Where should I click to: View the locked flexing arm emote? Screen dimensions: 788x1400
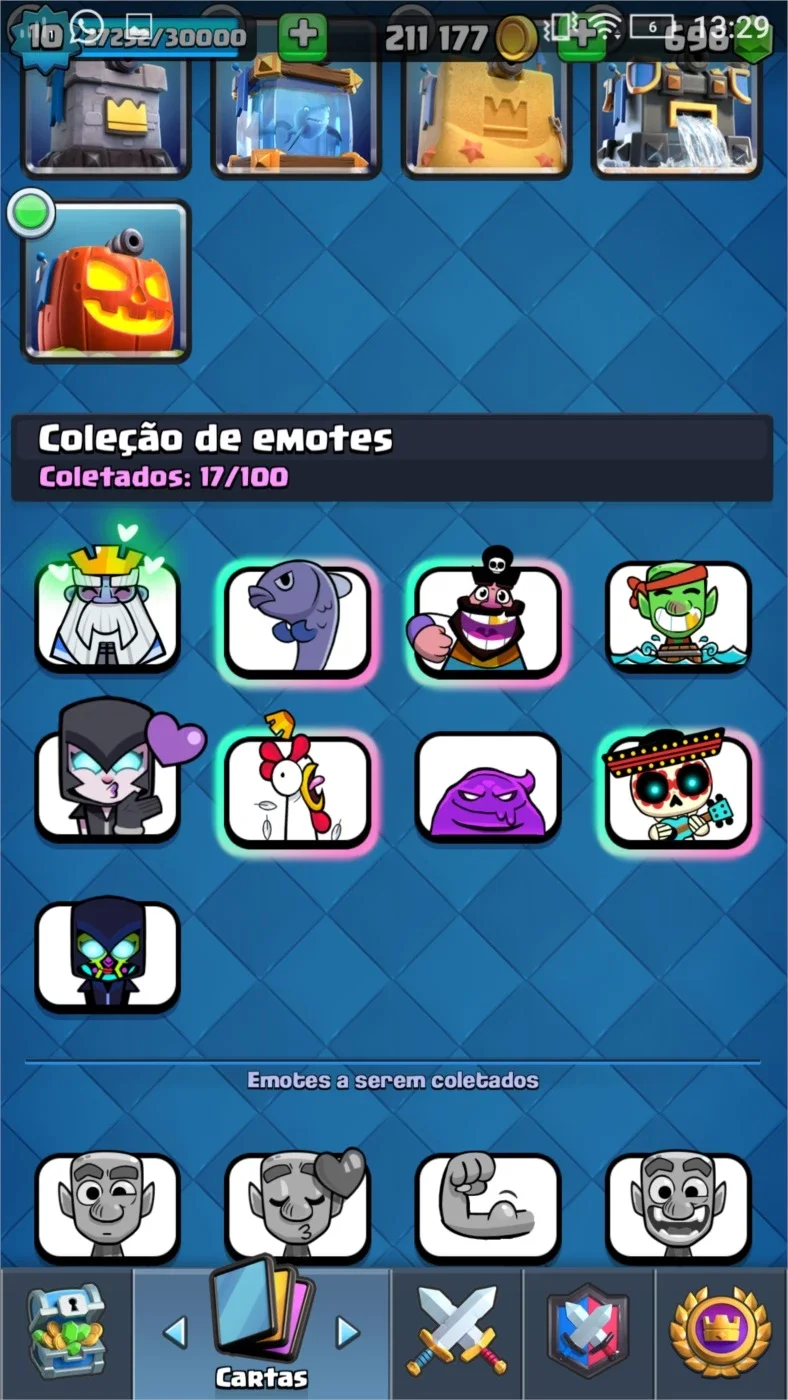(488, 1207)
